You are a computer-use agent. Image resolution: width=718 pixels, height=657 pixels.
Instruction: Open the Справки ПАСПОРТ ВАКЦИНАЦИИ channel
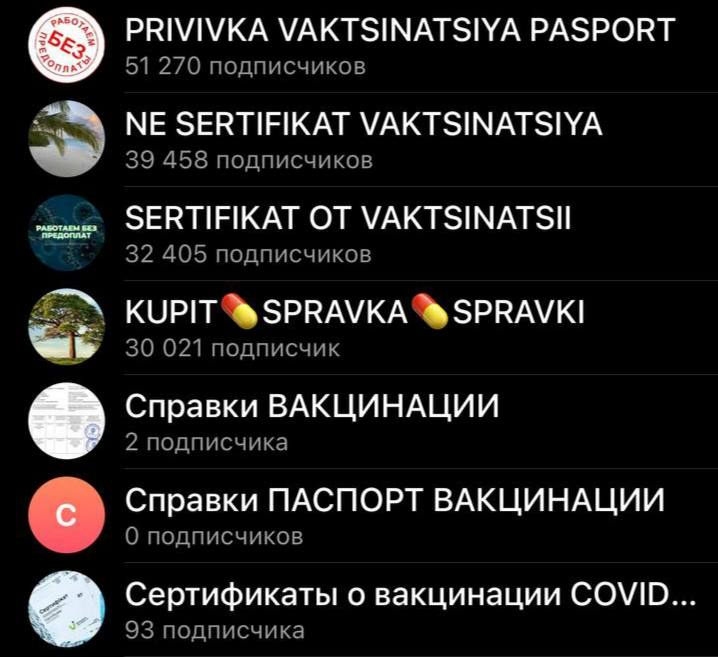(x=394, y=514)
